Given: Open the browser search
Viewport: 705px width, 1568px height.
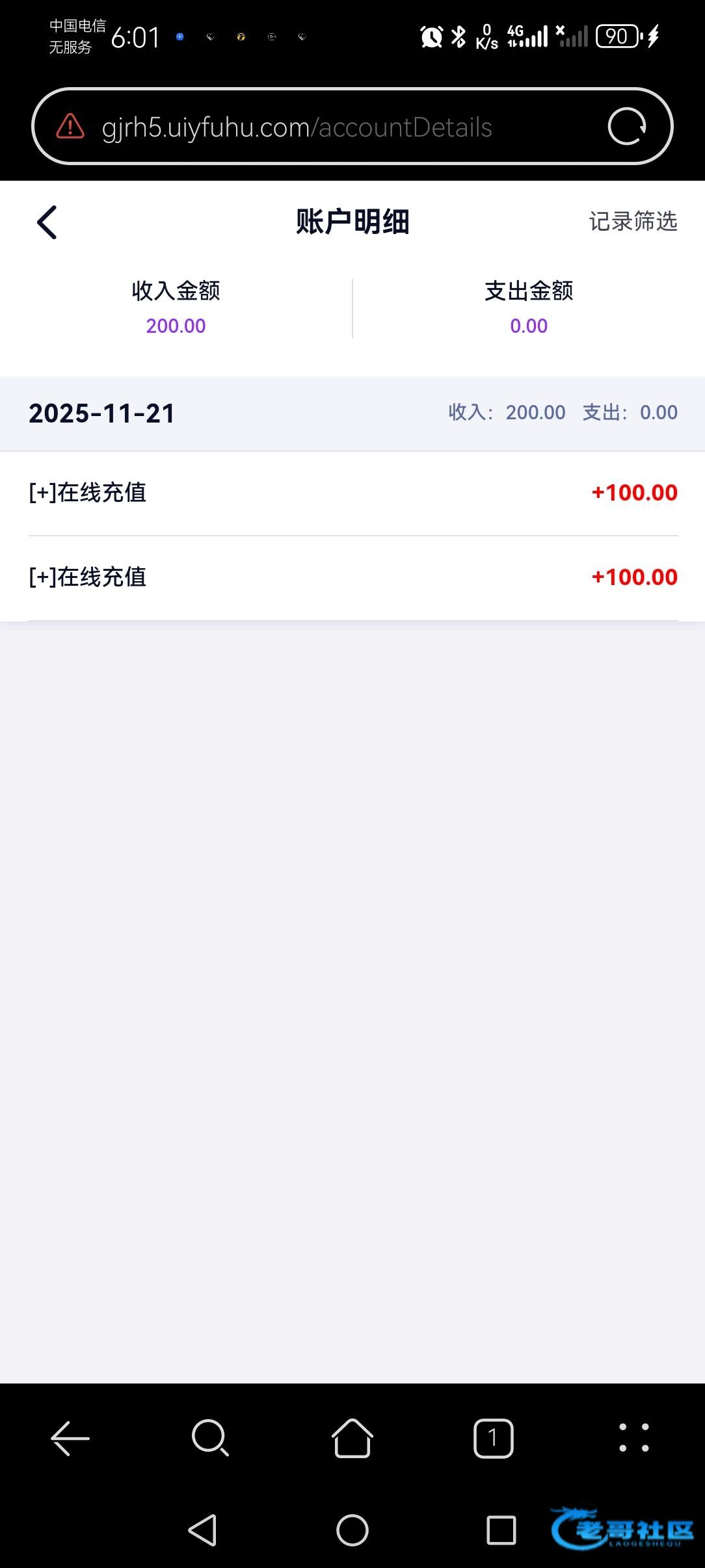Looking at the screenshot, I should pyautogui.click(x=210, y=1437).
